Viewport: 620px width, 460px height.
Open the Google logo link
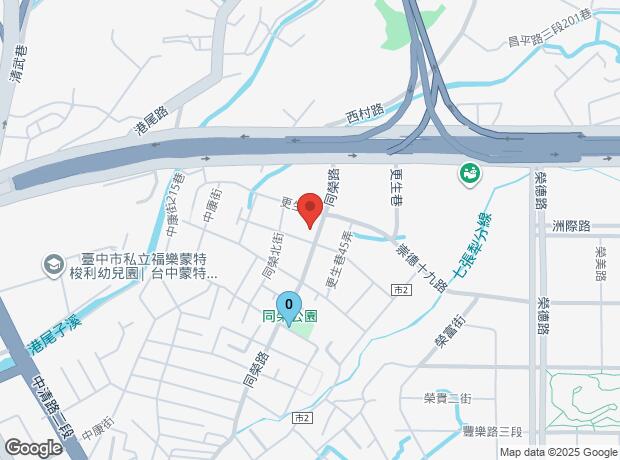[x=33, y=447]
